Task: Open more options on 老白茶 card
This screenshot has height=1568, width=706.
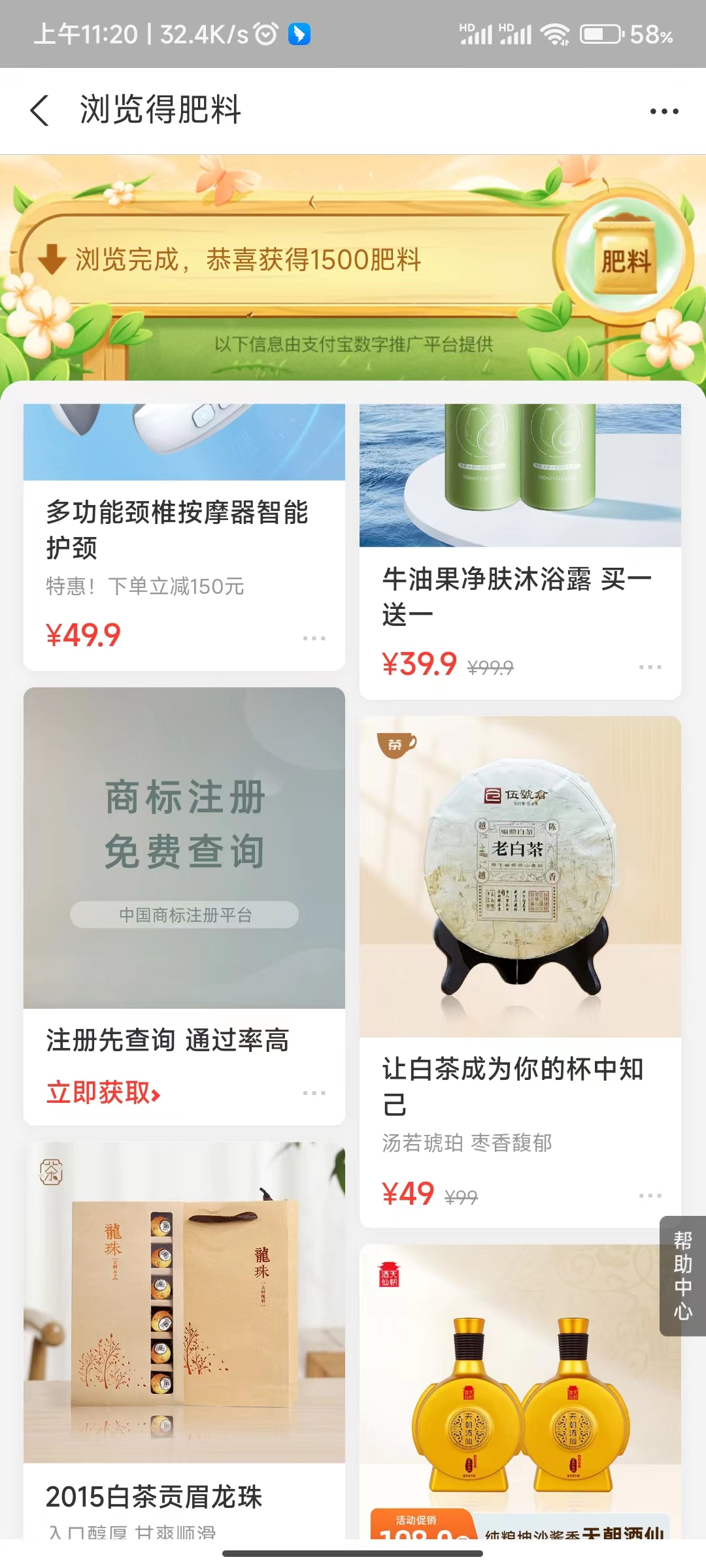Action: pyautogui.click(x=650, y=1196)
